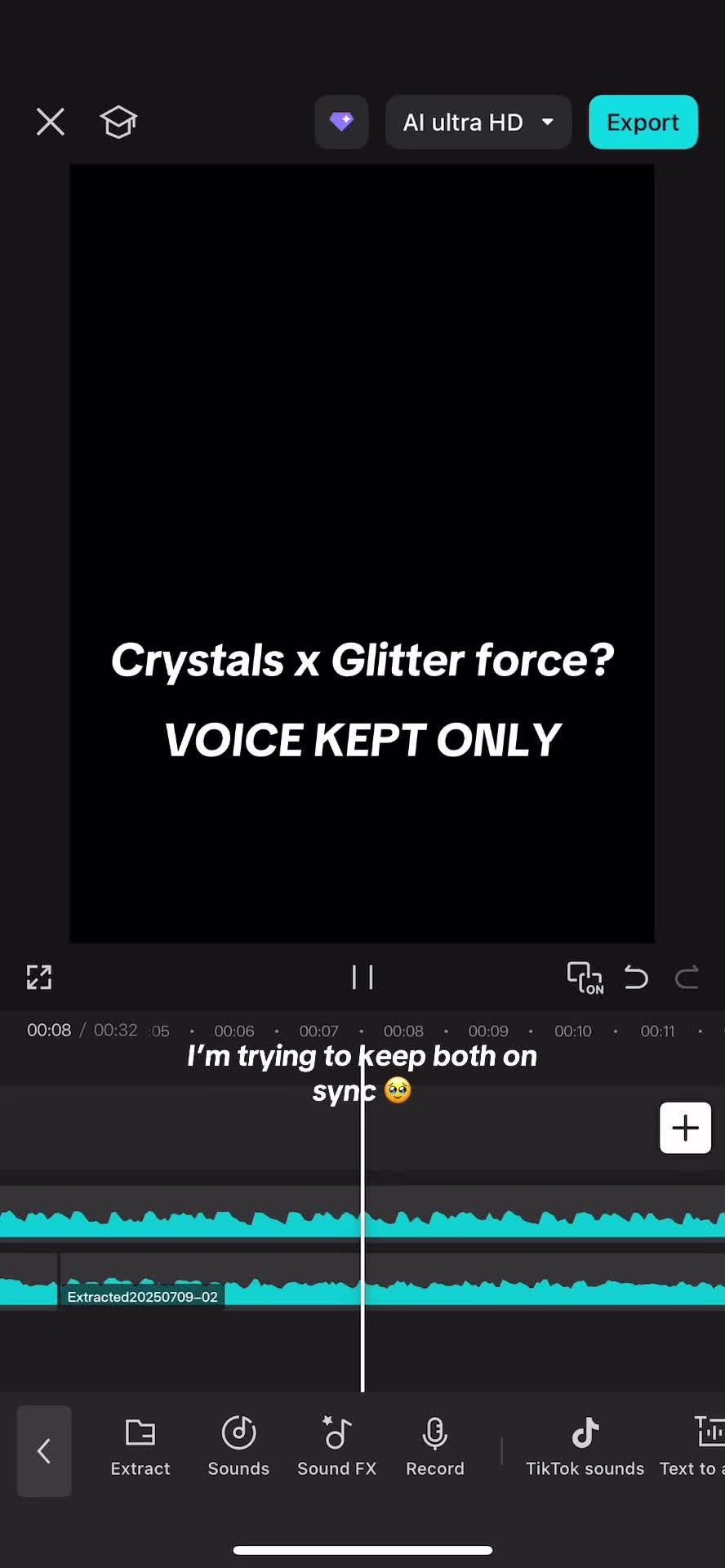Toggle the ON keyframe icon
The width and height of the screenshot is (725, 1568).
[x=585, y=978]
